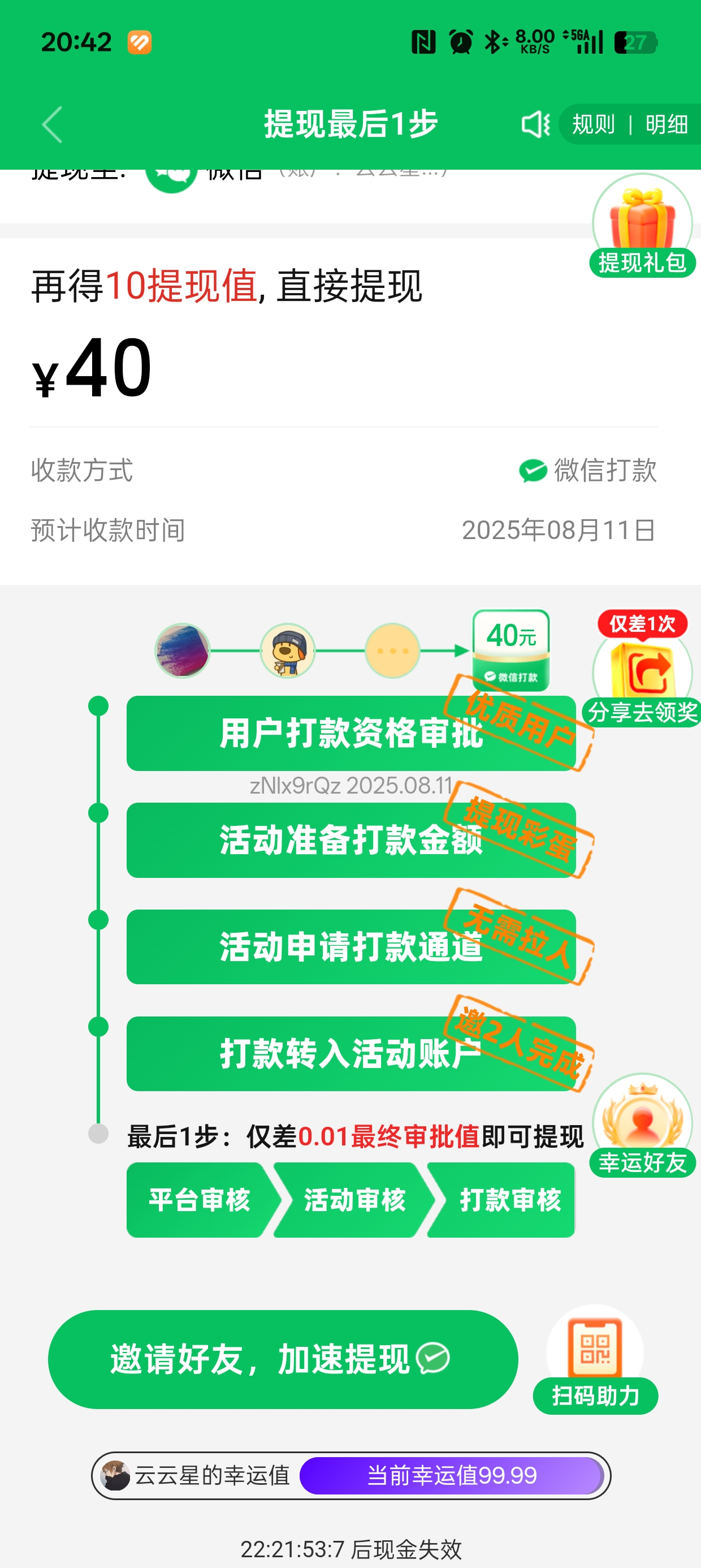View the 明细 details page
This screenshot has height=1568, width=701.
tap(667, 125)
